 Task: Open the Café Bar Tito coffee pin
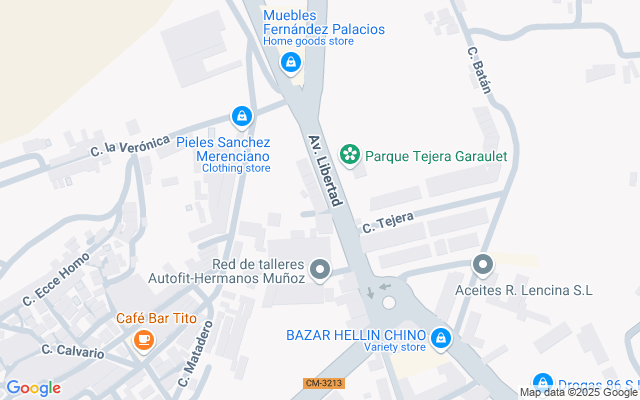(x=144, y=340)
